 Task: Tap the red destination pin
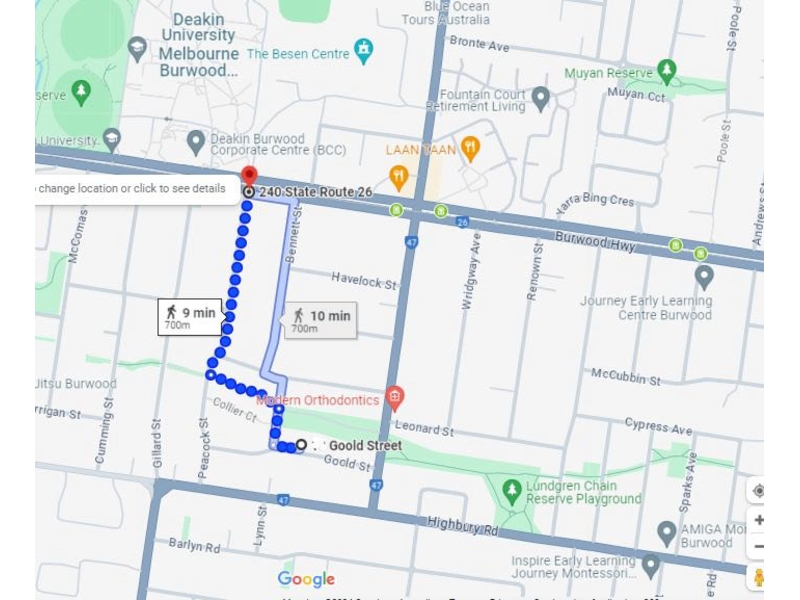coord(249,176)
